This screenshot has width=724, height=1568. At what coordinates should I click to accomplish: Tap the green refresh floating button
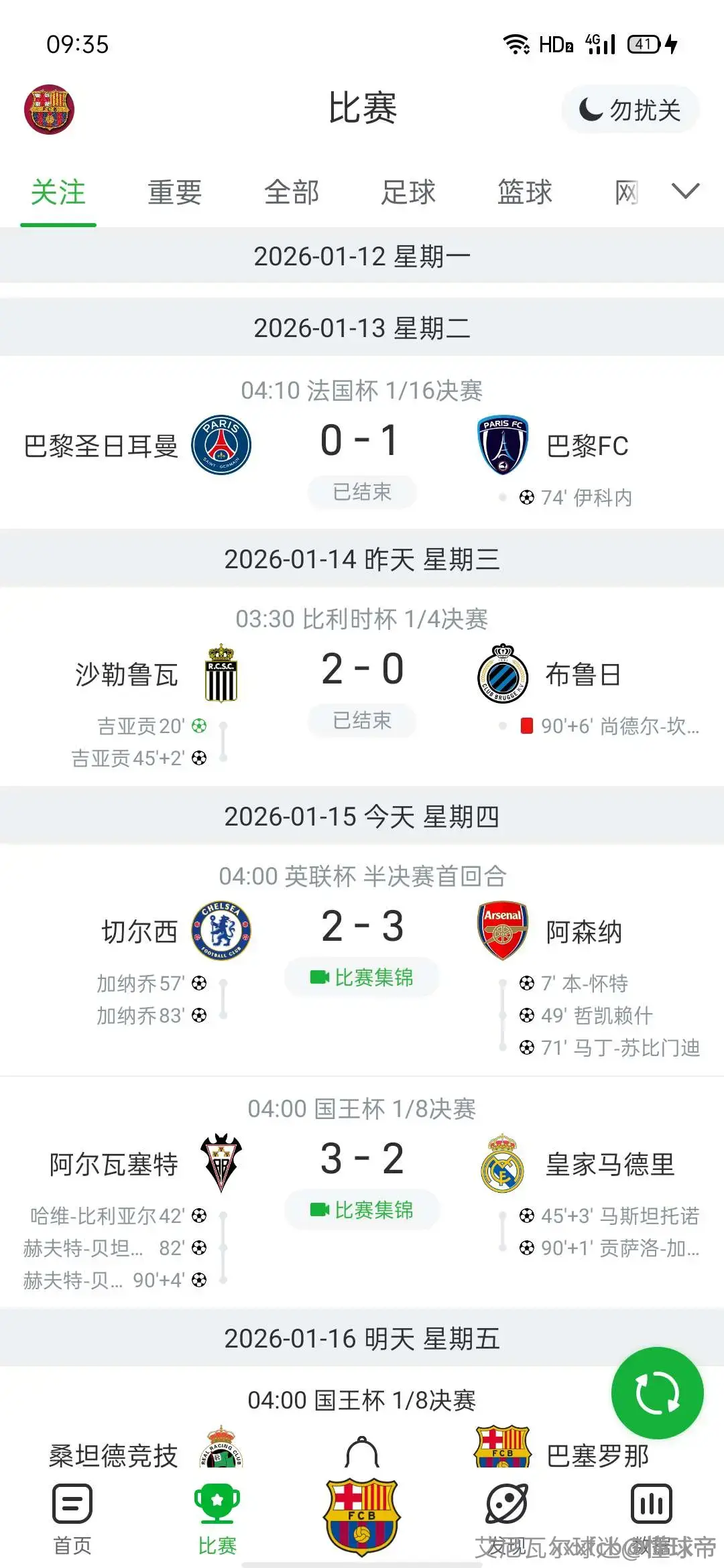coord(657,1393)
